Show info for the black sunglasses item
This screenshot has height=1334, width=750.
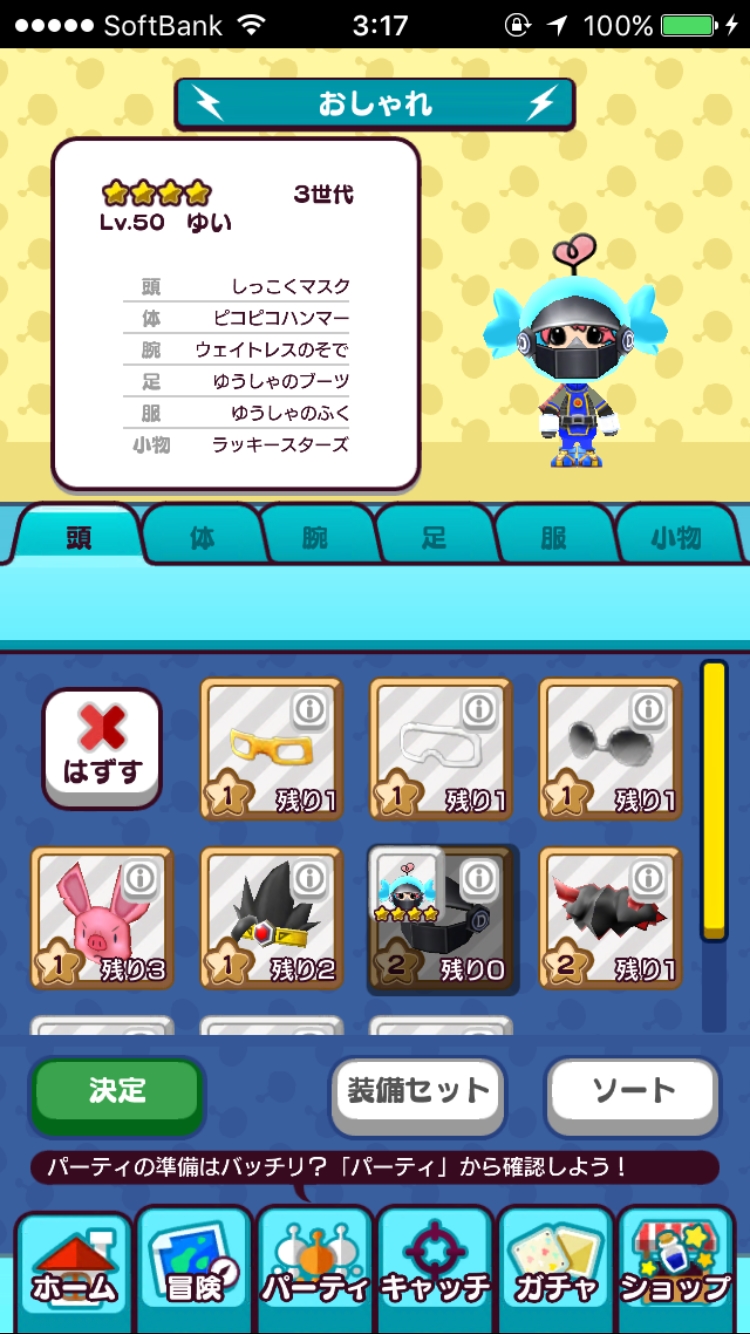pyautogui.click(x=649, y=710)
